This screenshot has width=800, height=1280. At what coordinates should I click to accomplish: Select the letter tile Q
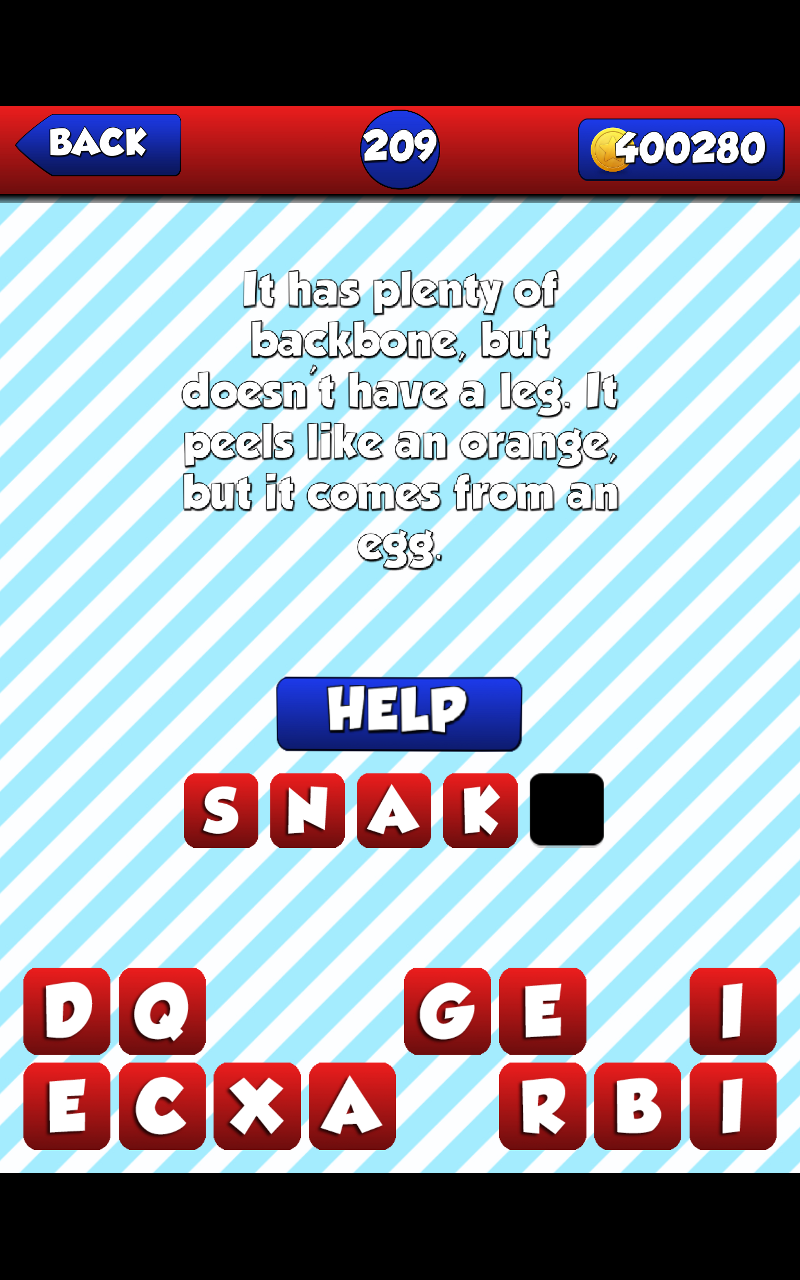pos(160,1012)
